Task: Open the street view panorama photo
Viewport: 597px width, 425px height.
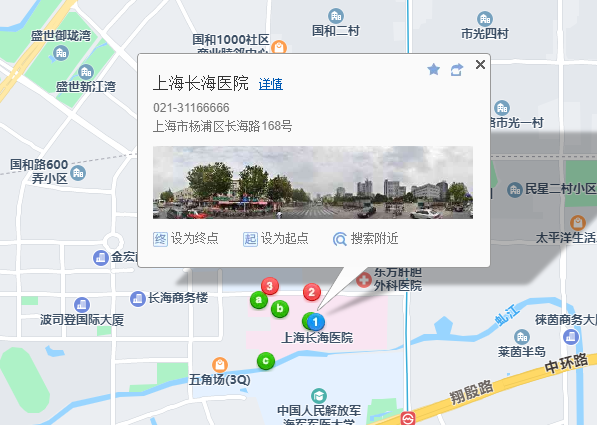Action: click(x=313, y=182)
